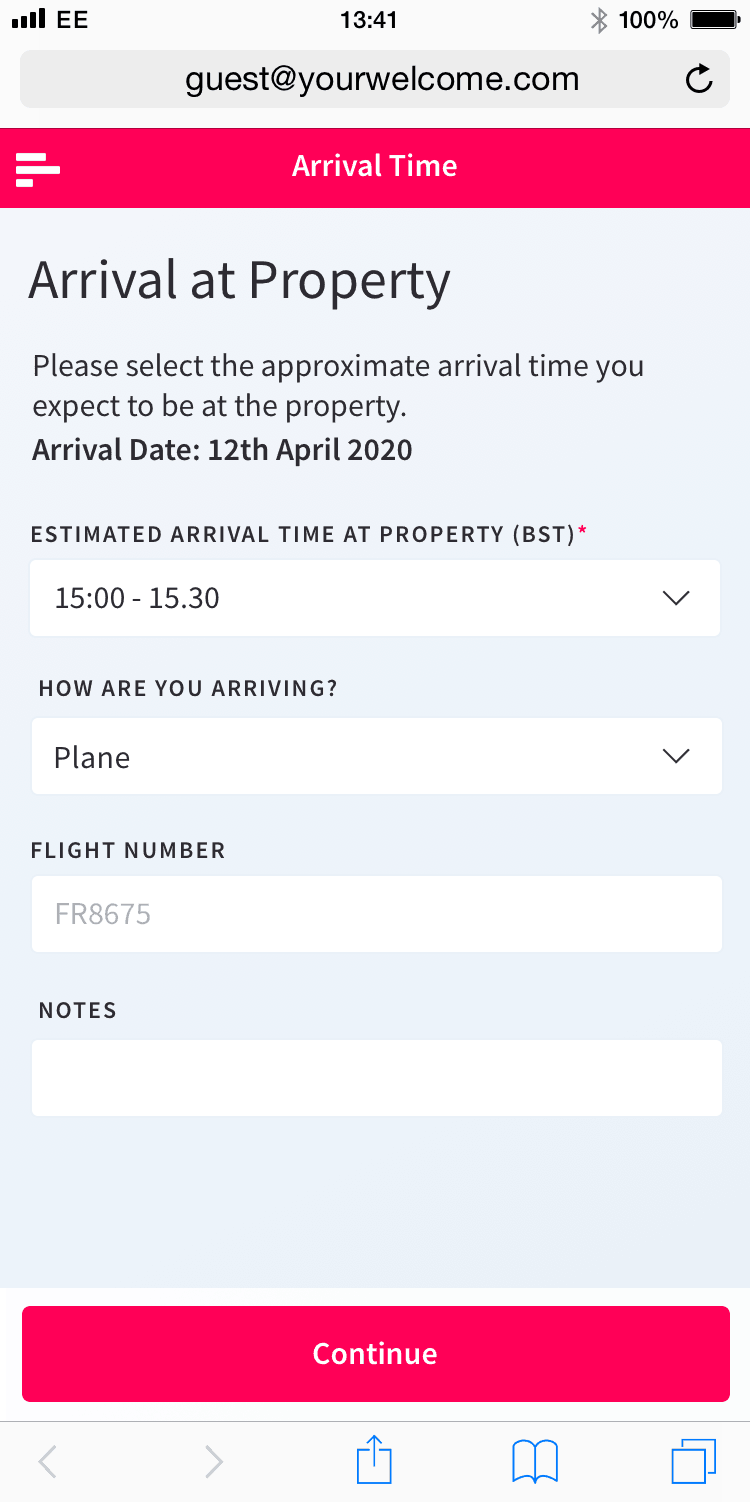This screenshot has height=1504, width=750.
Task: Open the browser share sheet
Action: (375, 1461)
